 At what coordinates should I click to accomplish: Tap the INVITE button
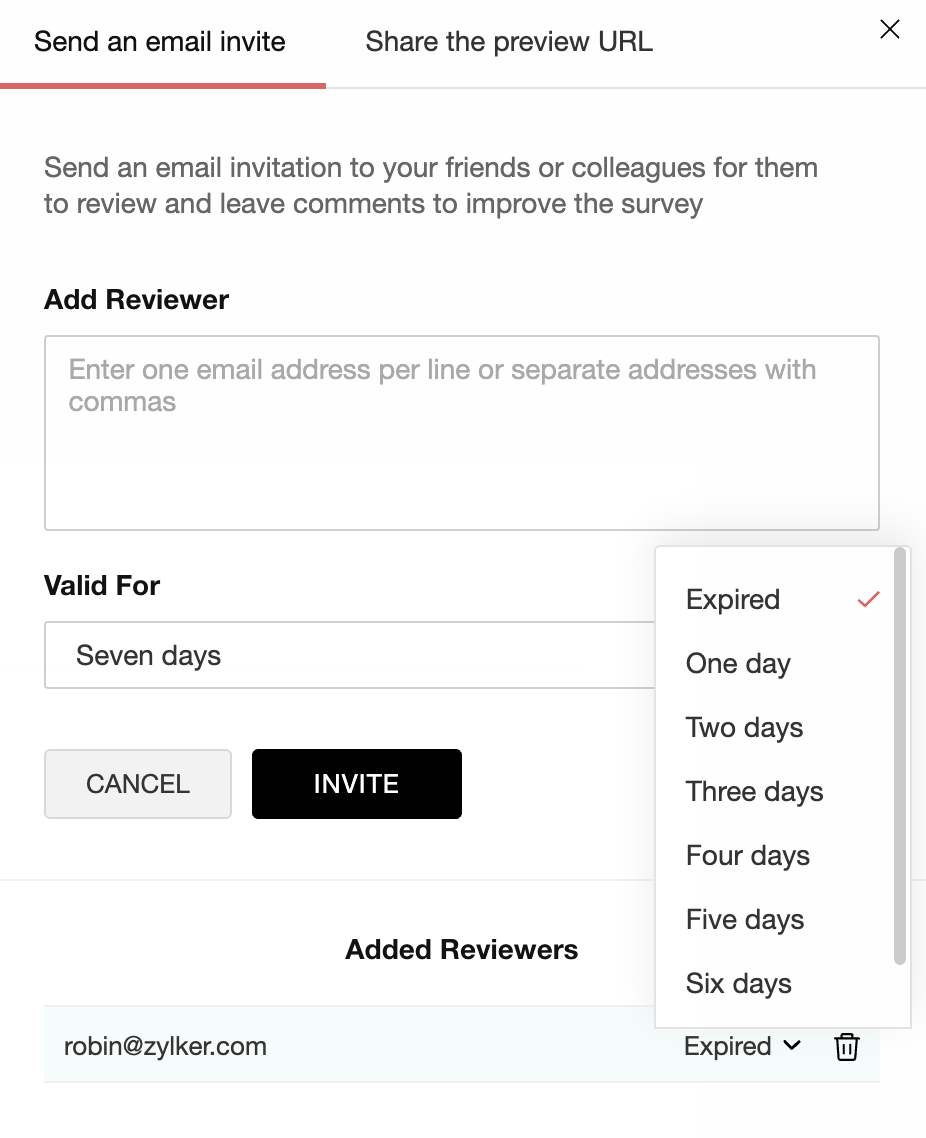[356, 784]
